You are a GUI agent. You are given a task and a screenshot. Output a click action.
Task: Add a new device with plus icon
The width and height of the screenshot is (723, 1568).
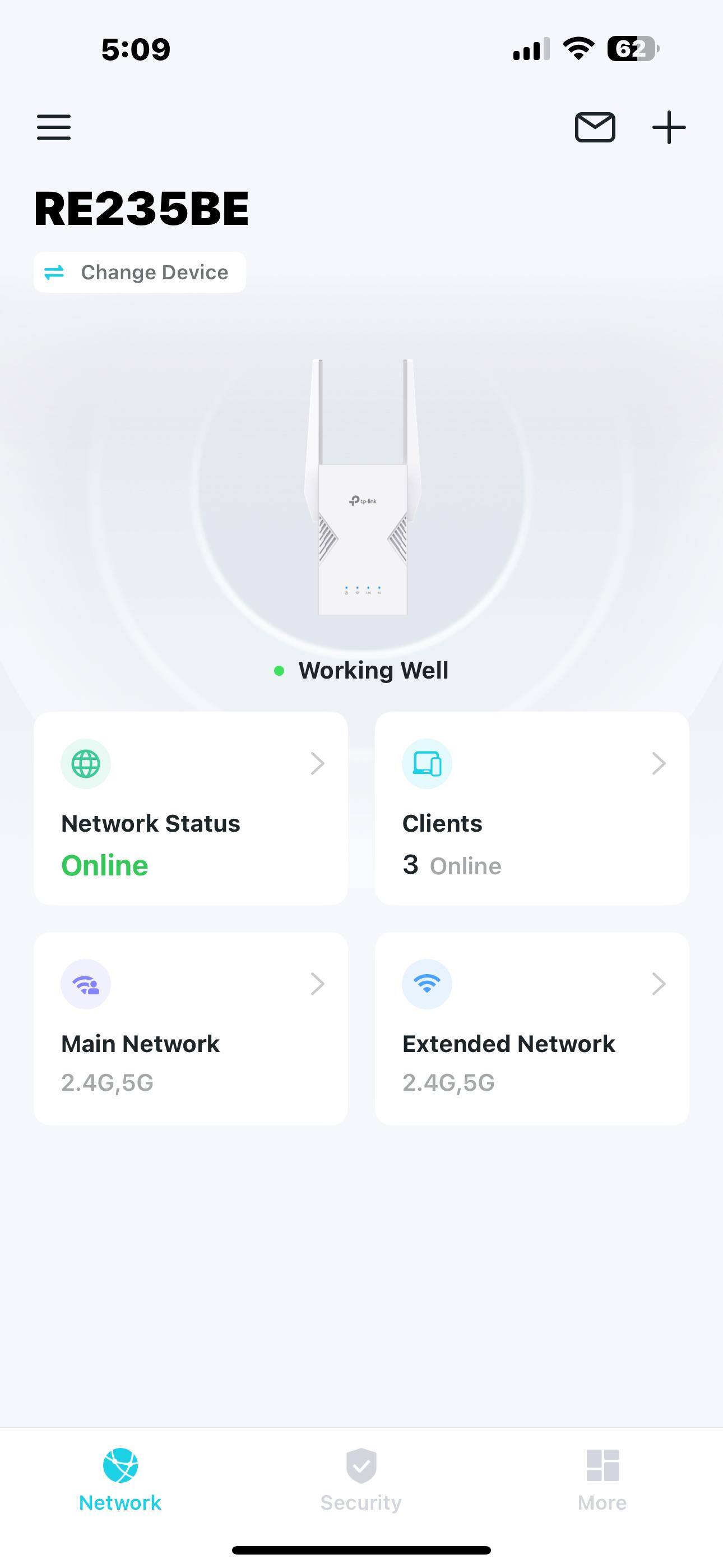[669, 127]
